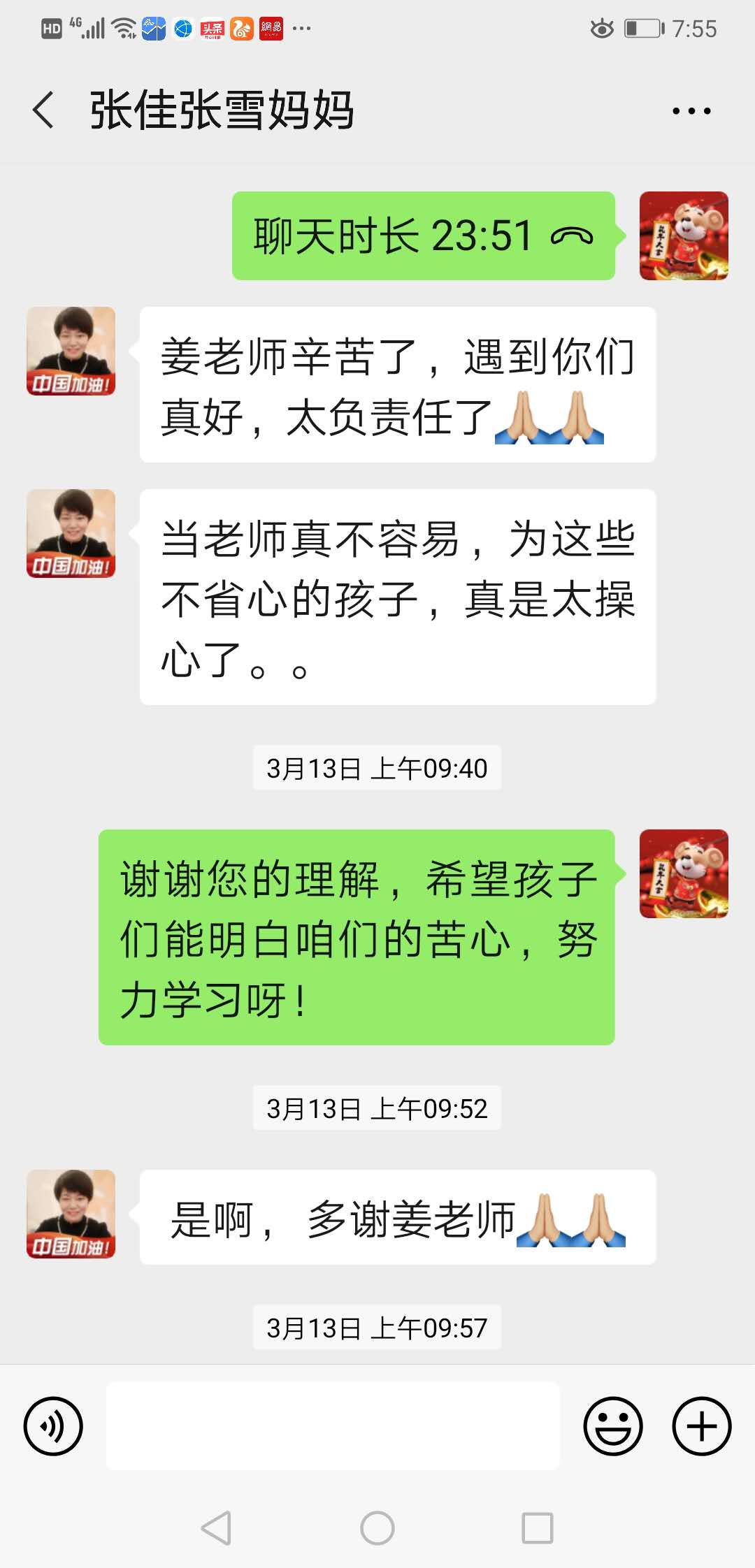Open the chat's three-dot menu
The image size is (755, 1568).
[691, 110]
